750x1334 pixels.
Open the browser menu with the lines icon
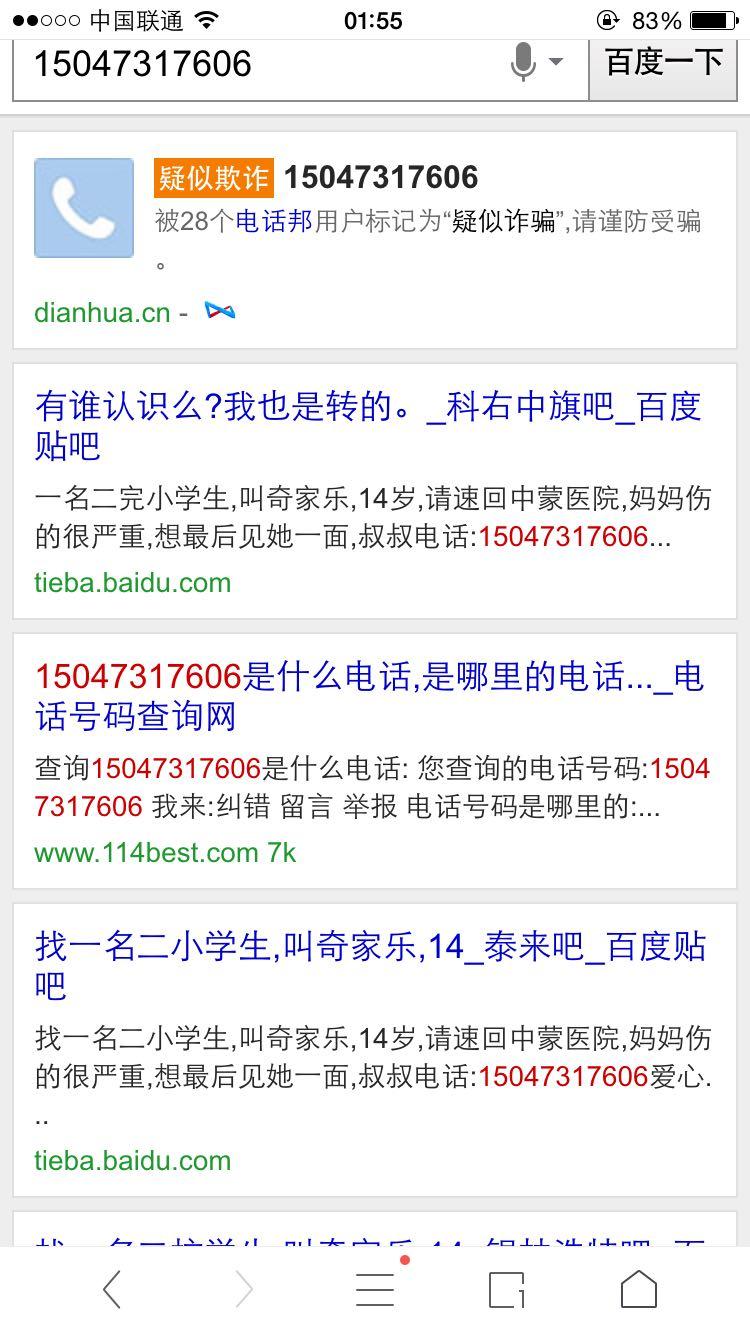(375, 1287)
